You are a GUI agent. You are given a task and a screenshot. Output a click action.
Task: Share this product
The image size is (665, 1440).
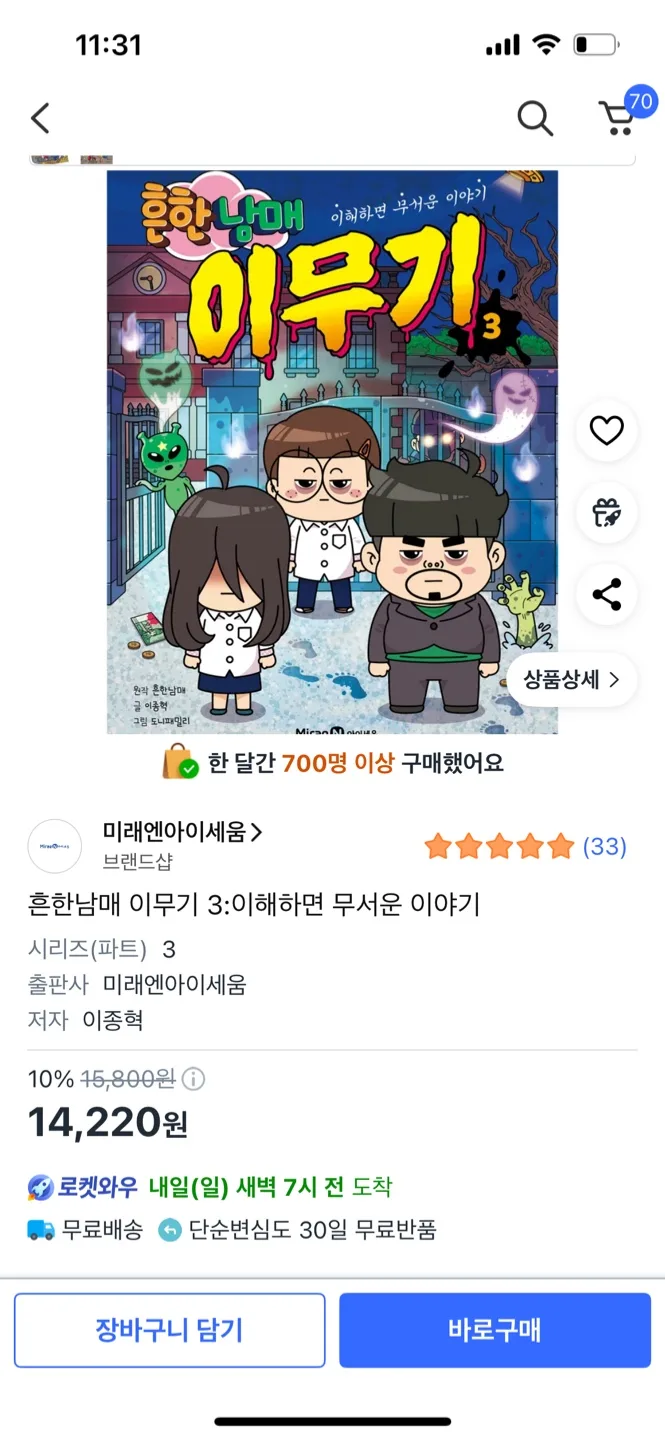(x=606, y=595)
